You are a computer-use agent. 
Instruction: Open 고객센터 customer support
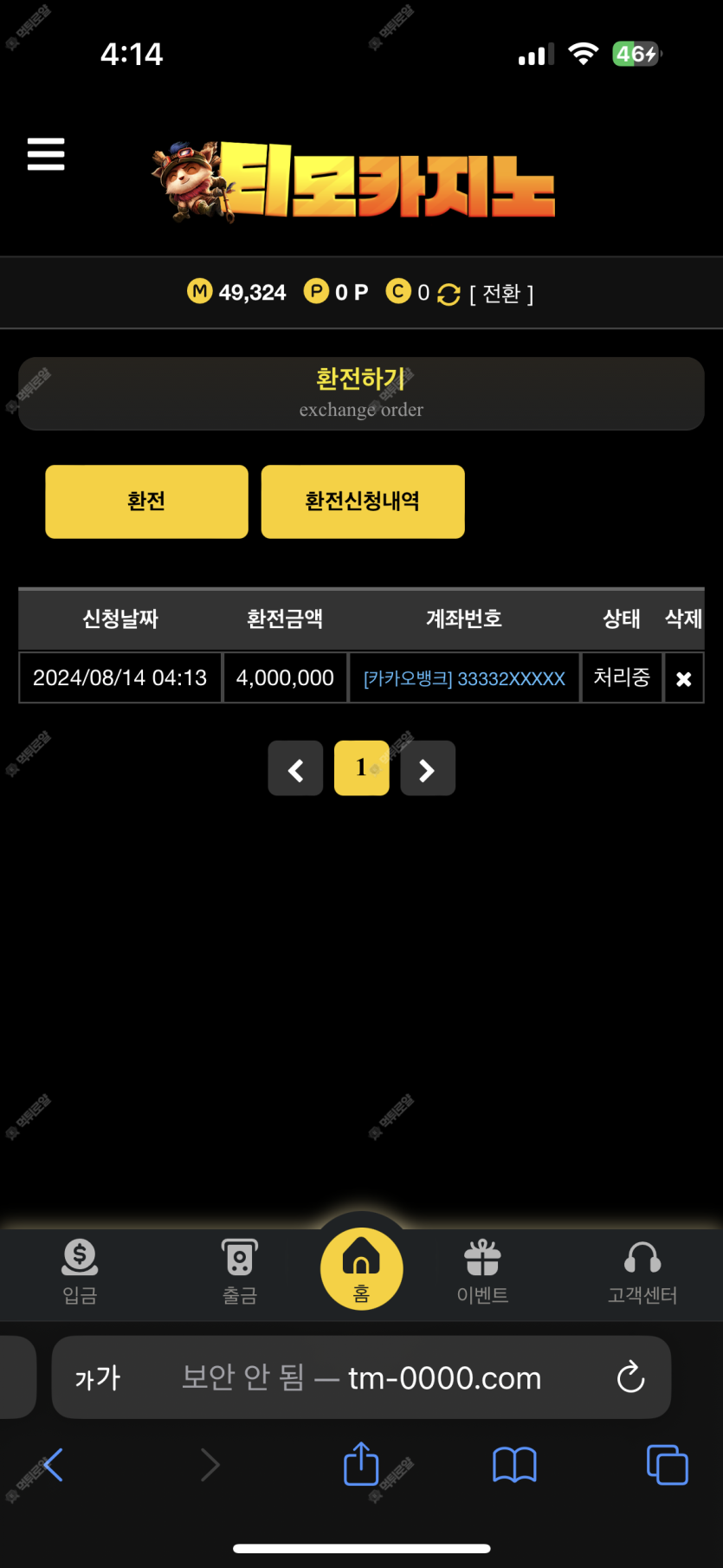coord(642,1272)
